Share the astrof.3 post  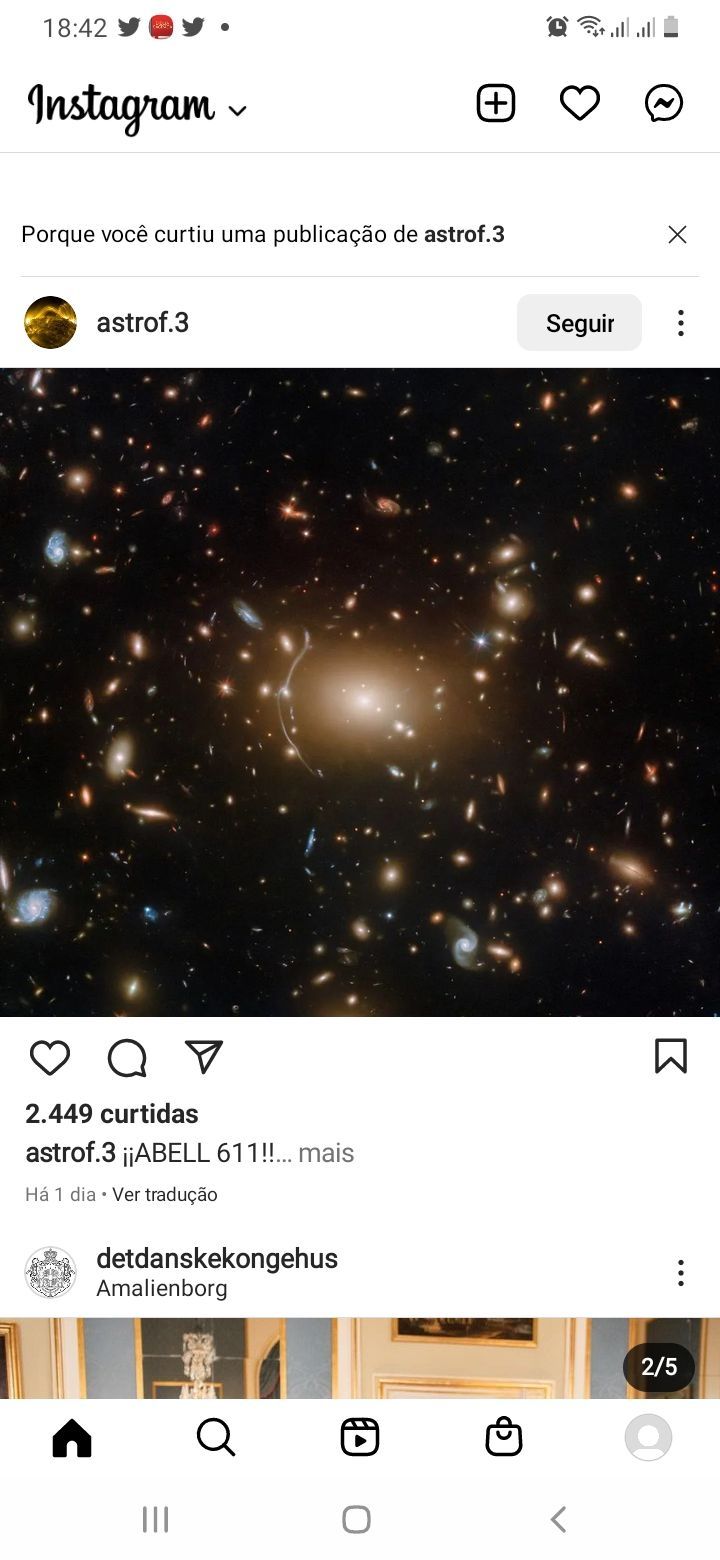coord(204,1057)
